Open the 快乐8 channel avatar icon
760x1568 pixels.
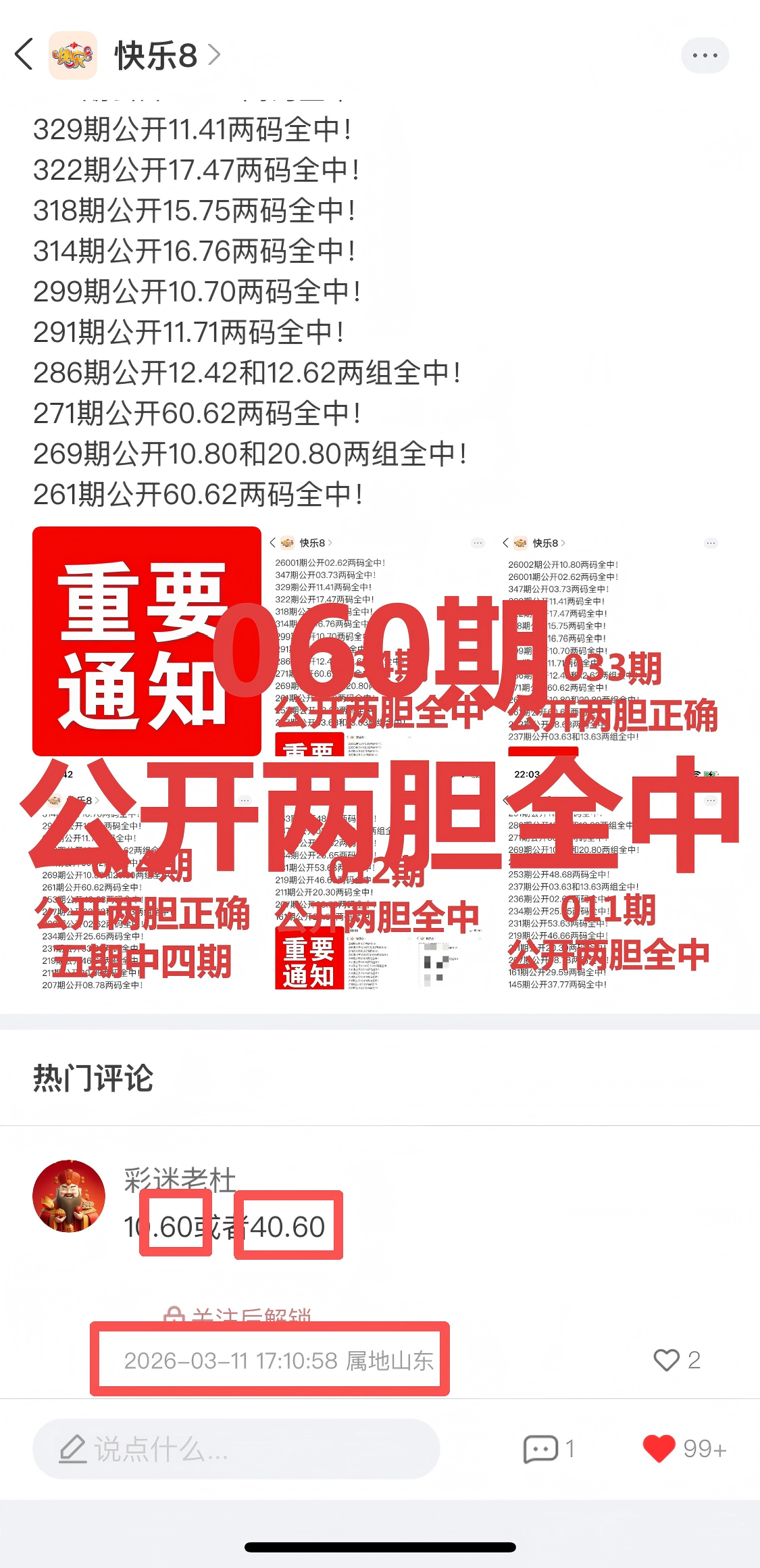click(73, 55)
